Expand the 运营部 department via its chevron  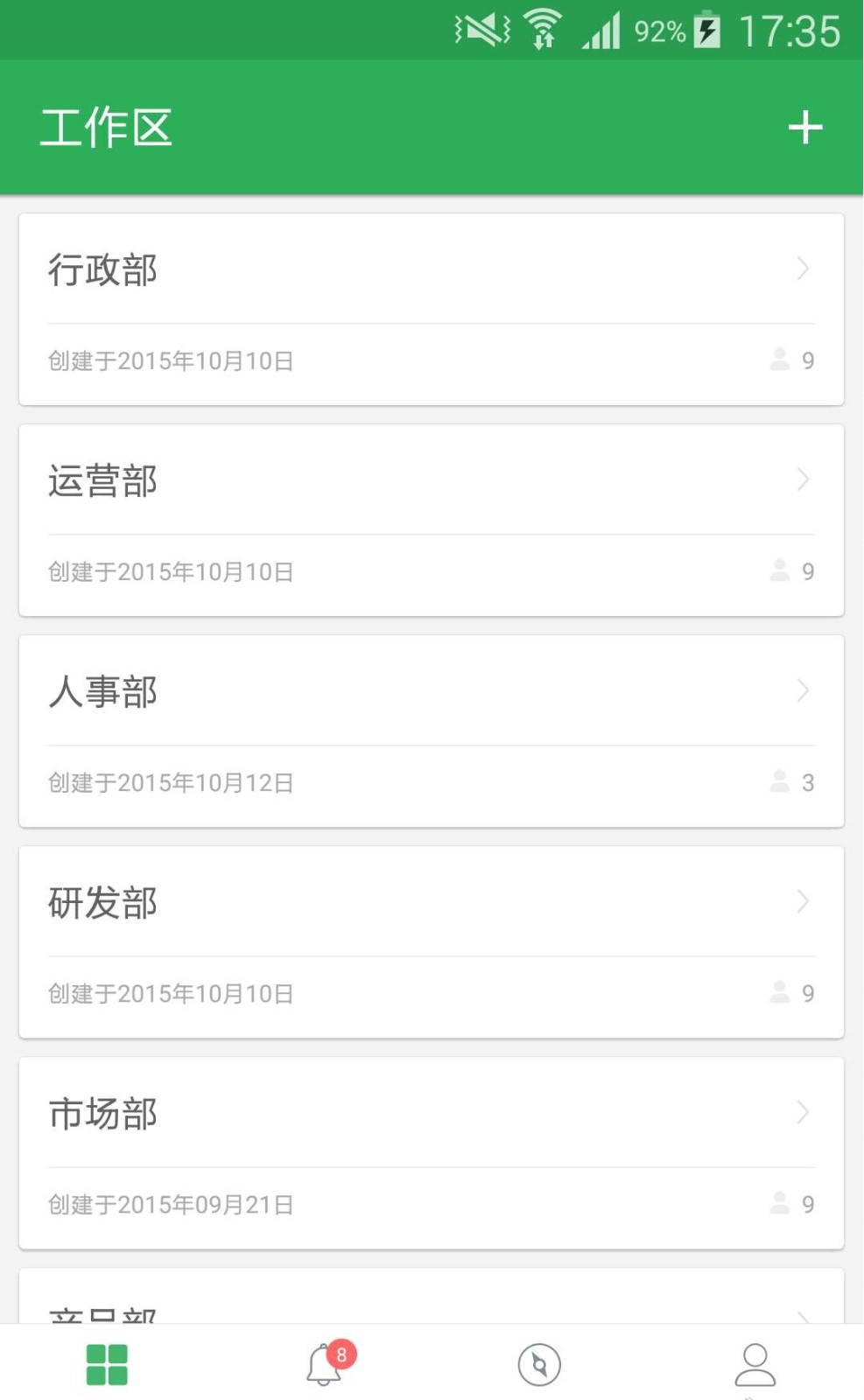click(x=803, y=480)
